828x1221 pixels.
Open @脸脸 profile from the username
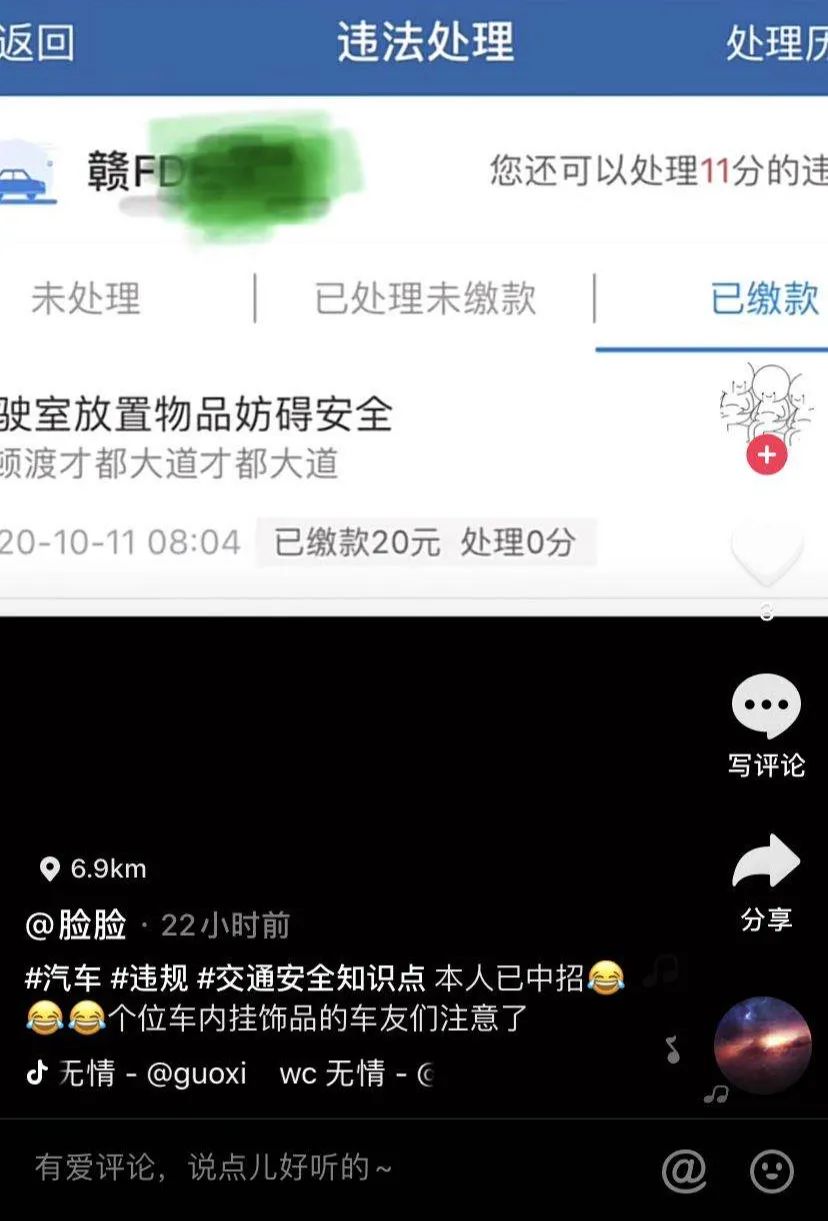click(x=76, y=925)
